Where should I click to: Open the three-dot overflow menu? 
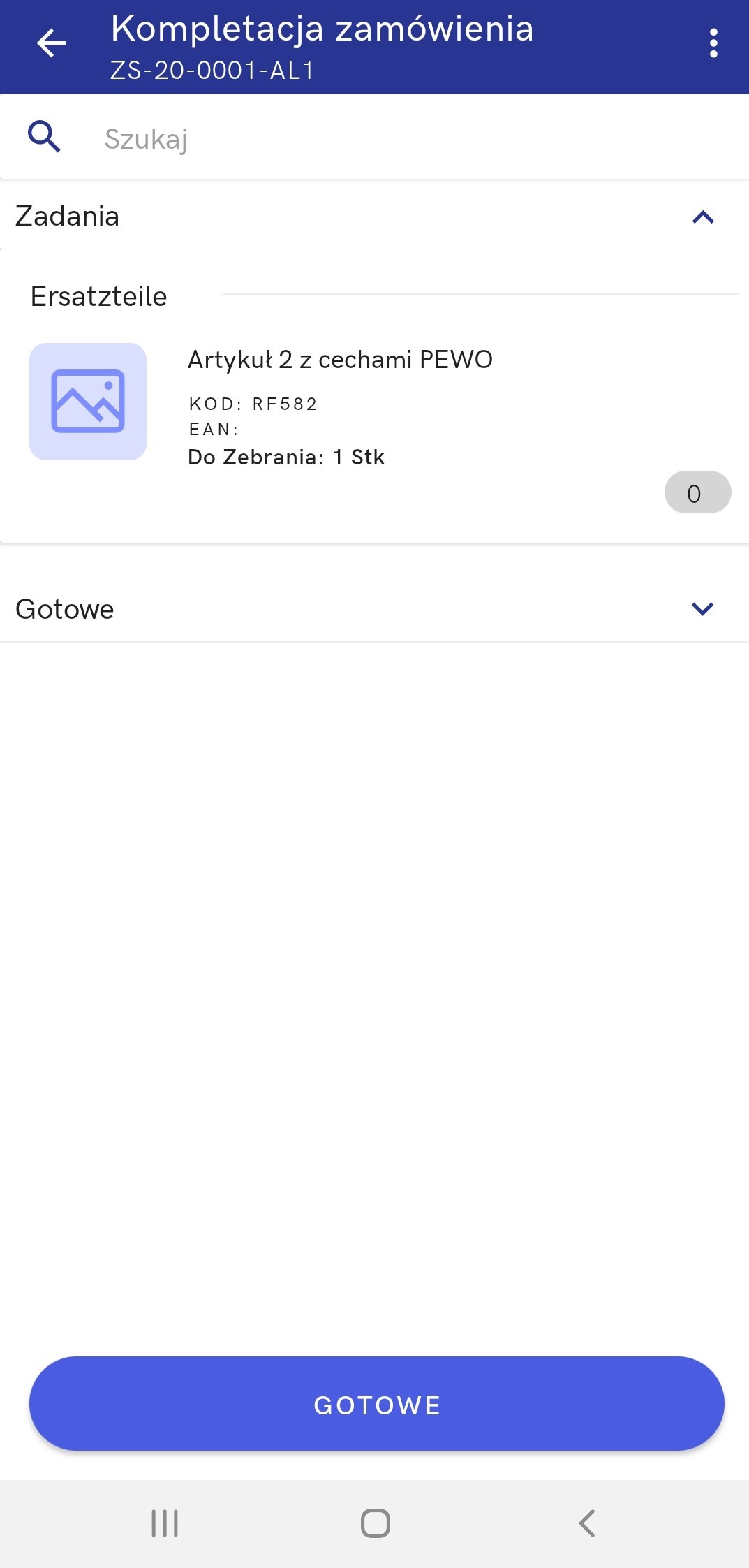pyautogui.click(x=713, y=43)
